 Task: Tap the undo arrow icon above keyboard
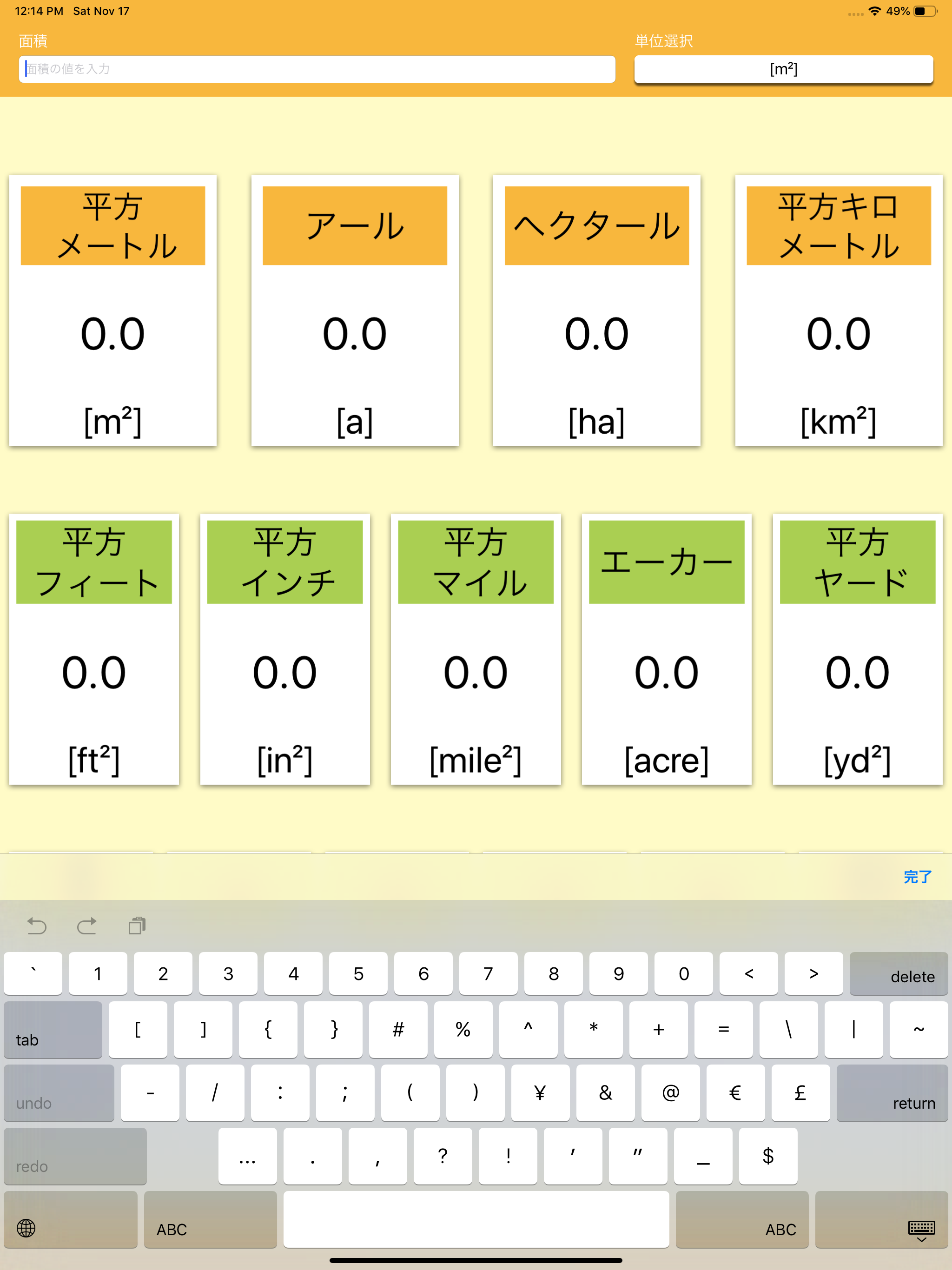[x=36, y=925]
